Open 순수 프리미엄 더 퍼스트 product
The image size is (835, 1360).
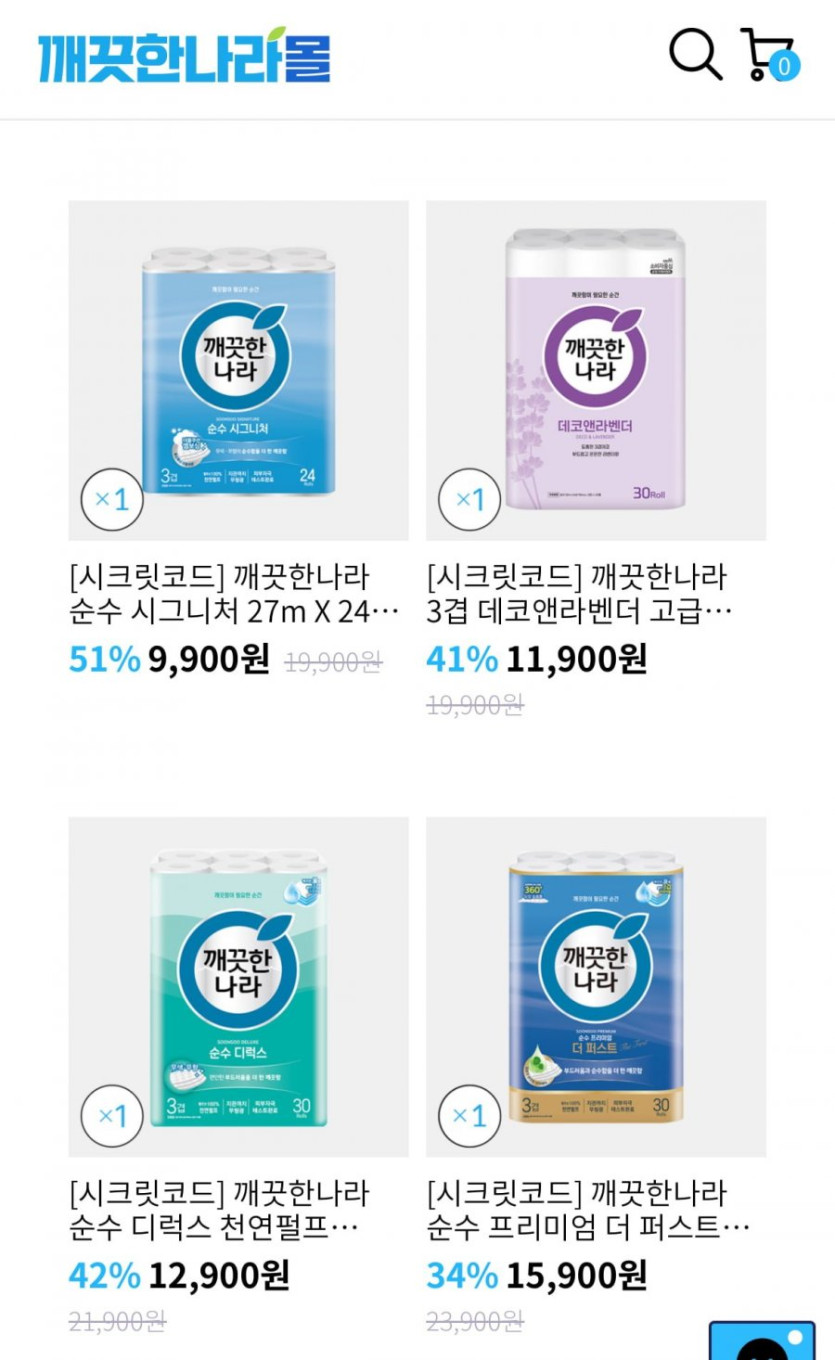pos(596,987)
